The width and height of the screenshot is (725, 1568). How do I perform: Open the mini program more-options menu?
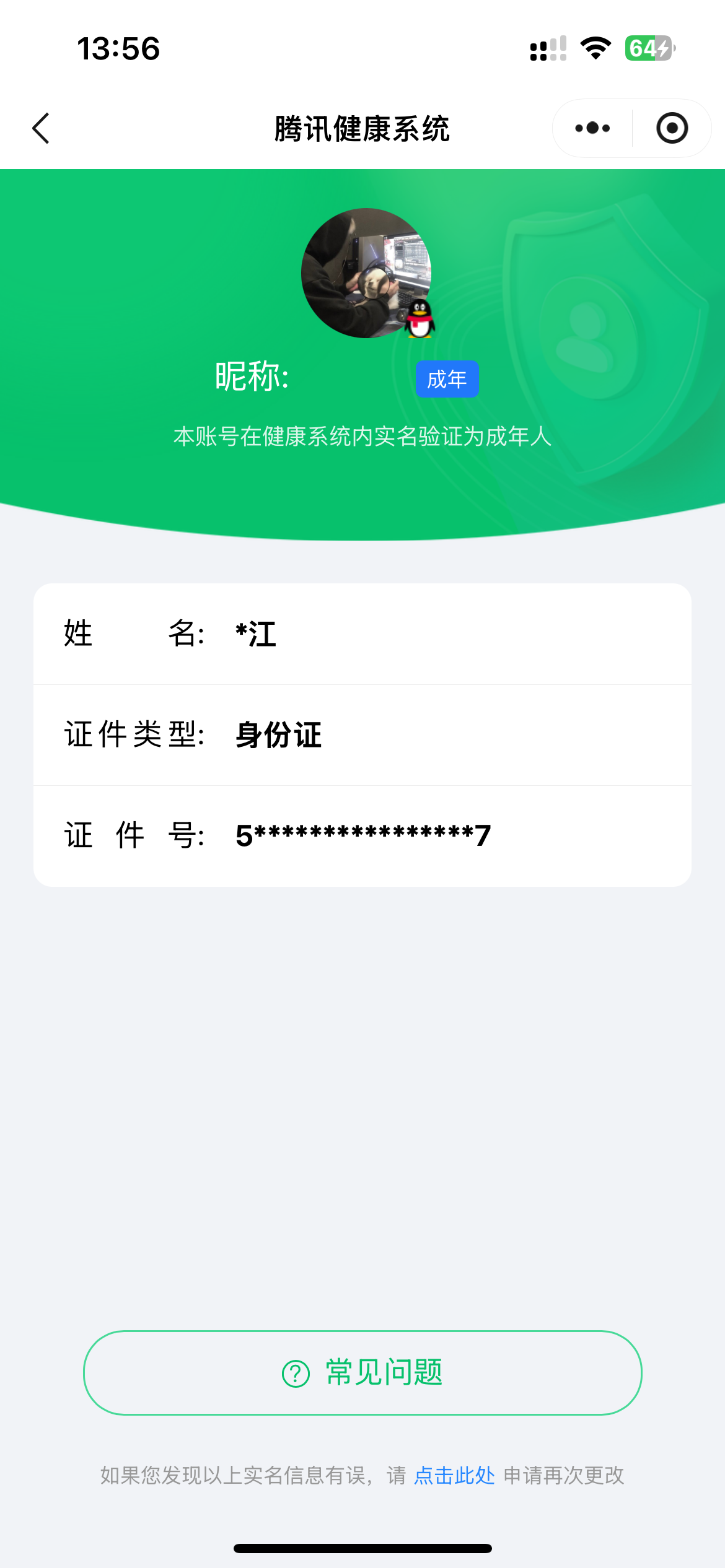(x=592, y=128)
